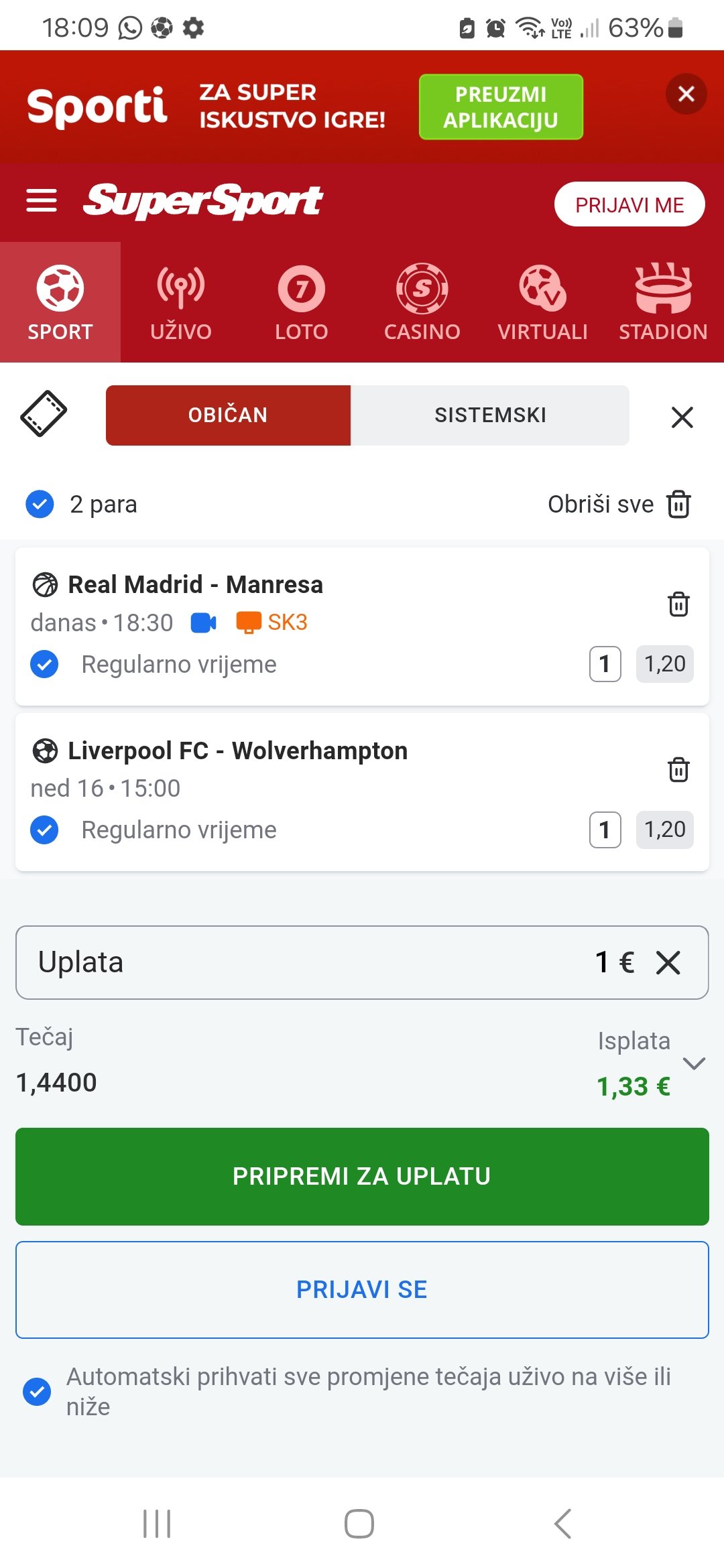Remove Real Madrid - Manresa from slip
This screenshot has height=1568, width=724.
click(678, 604)
